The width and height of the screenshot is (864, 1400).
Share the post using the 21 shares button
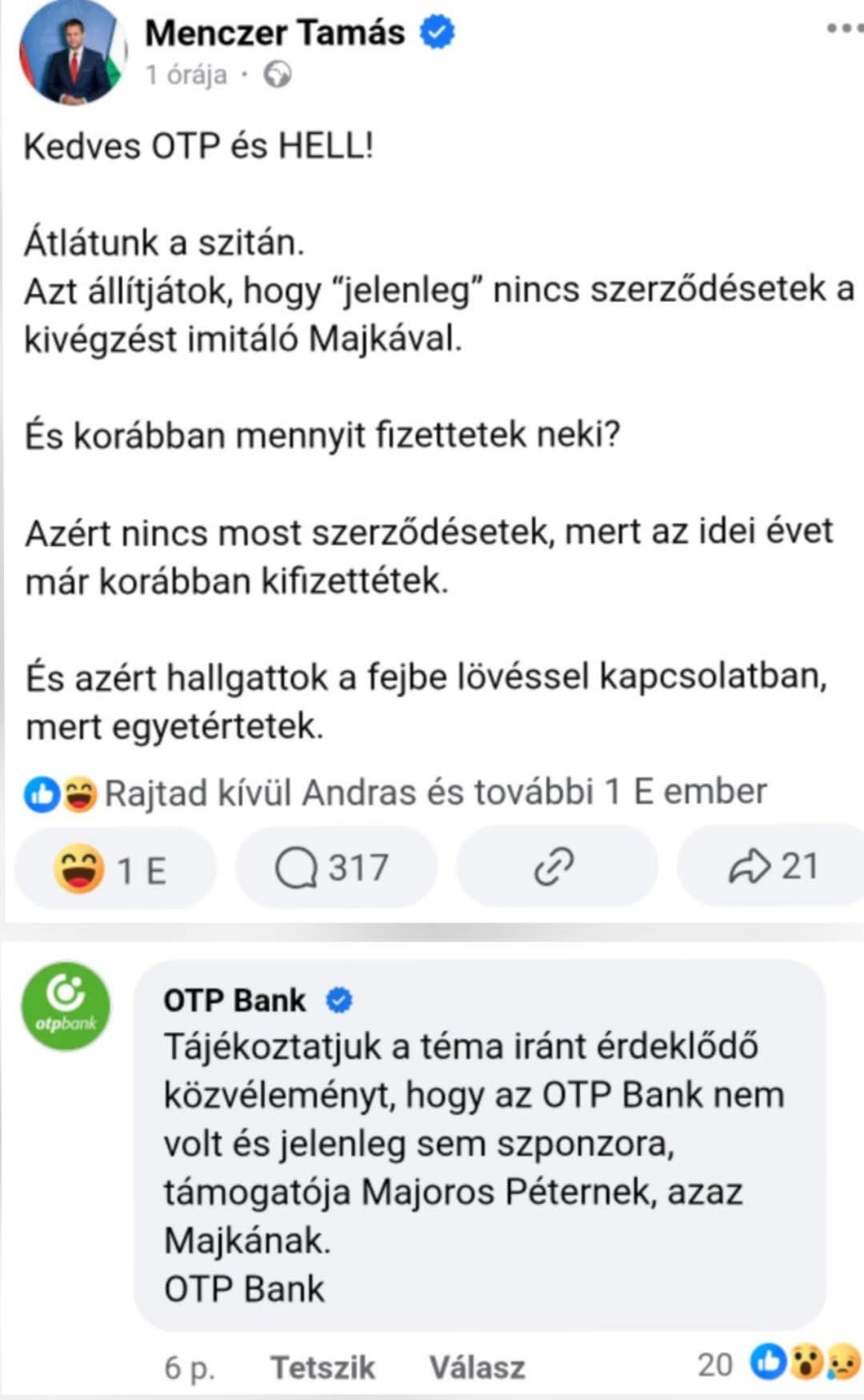click(x=773, y=867)
